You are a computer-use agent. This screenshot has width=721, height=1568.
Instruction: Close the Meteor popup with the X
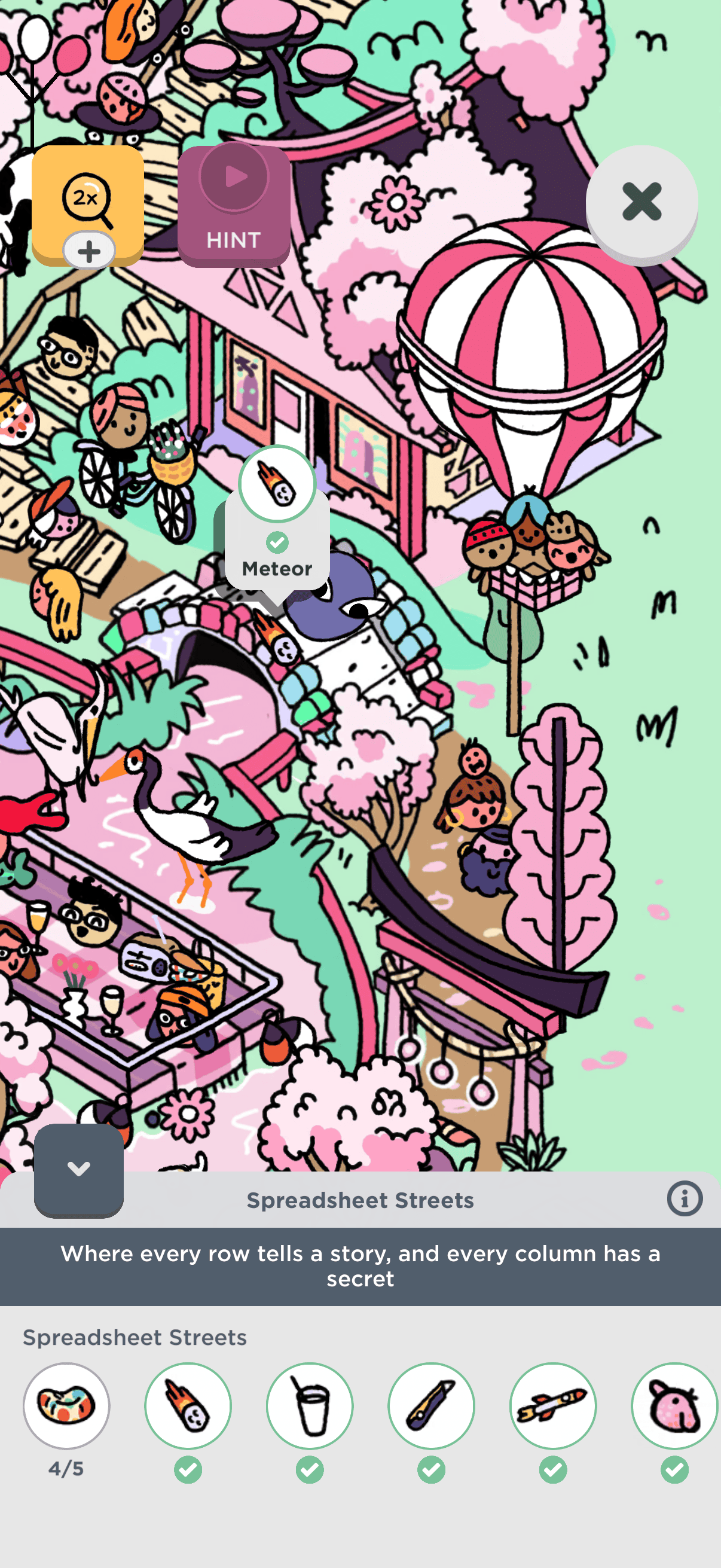[641, 202]
